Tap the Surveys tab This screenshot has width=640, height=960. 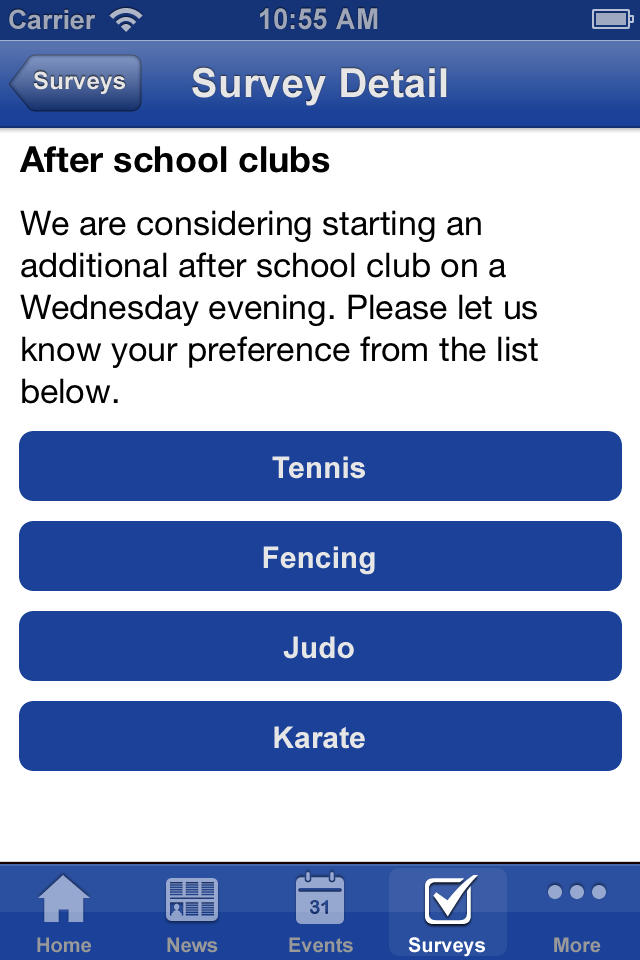click(448, 913)
